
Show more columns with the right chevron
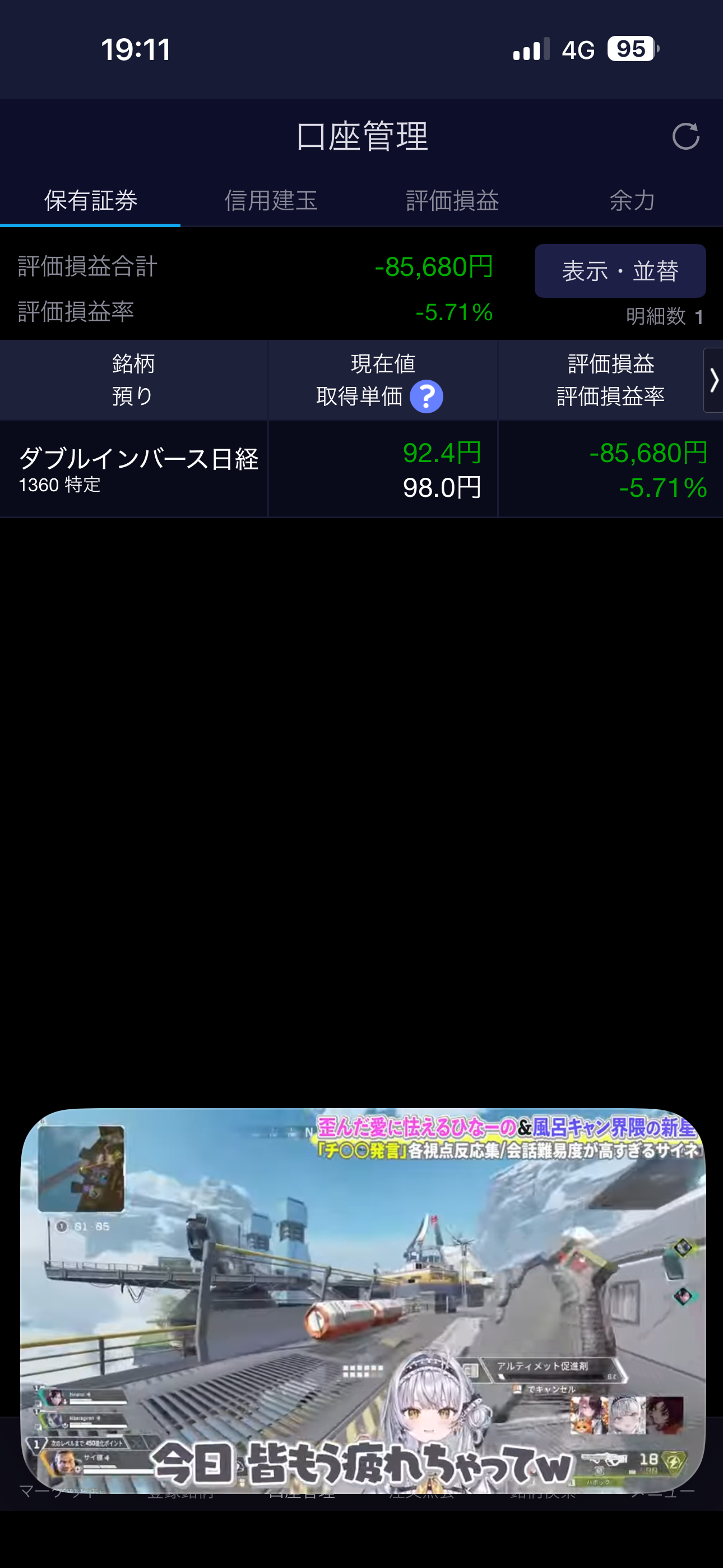tap(713, 380)
